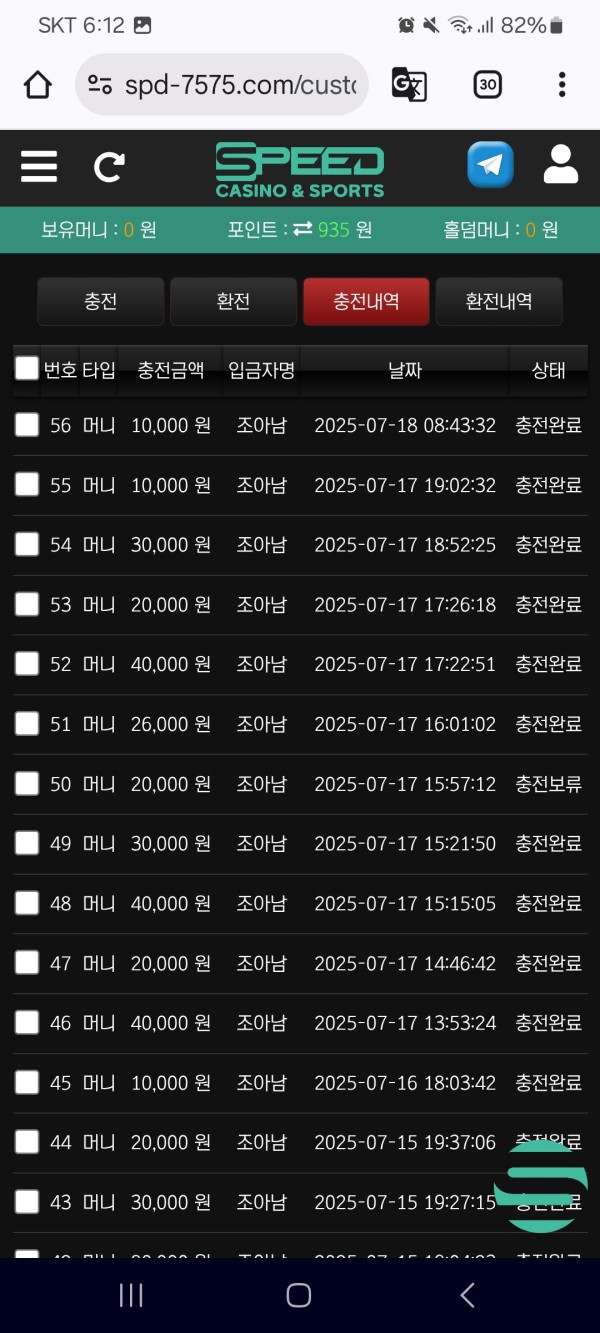The height and width of the screenshot is (1333, 600).
Task: Go back with system navigation arrow
Action: coord(467,1296)
